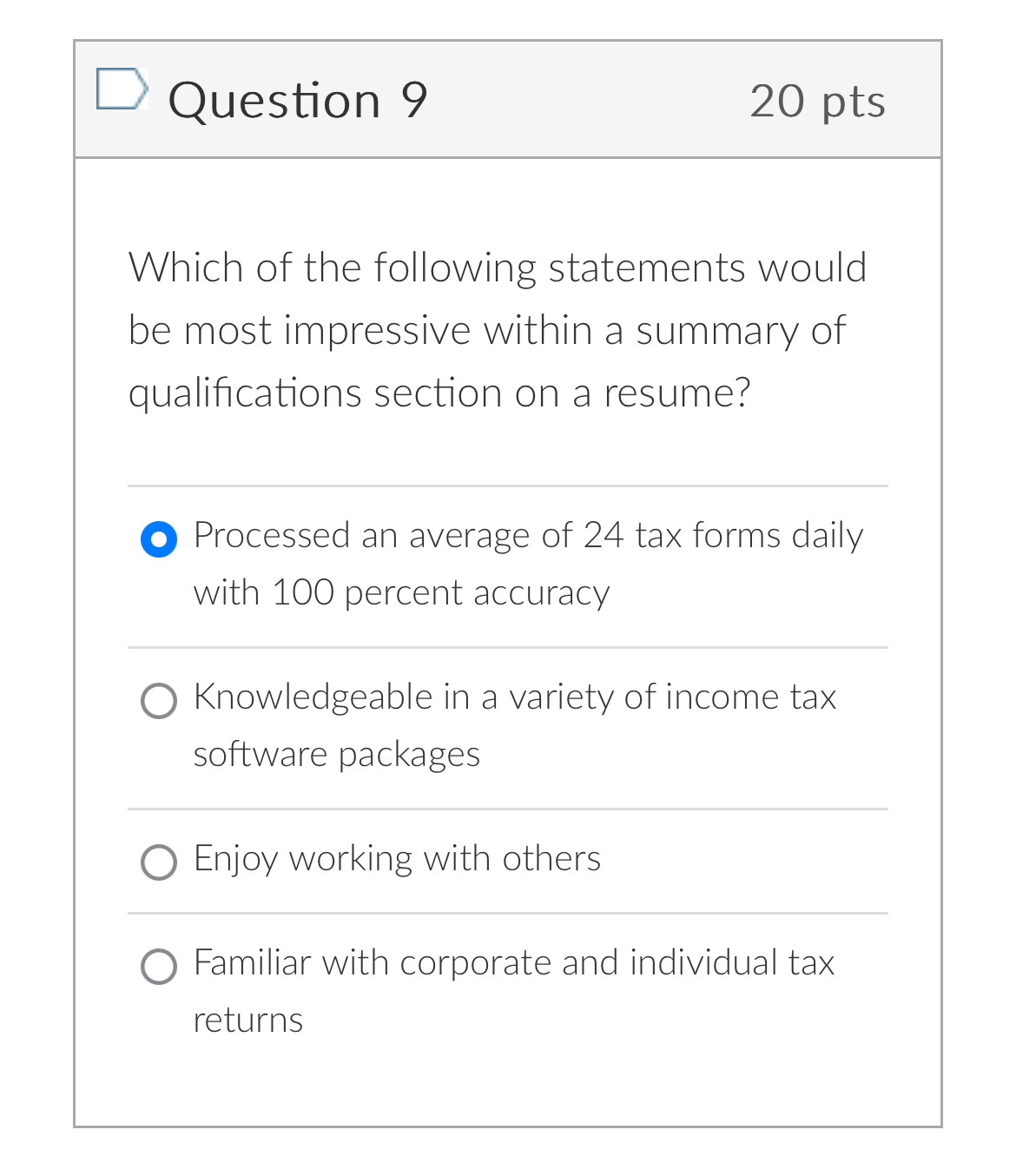Choose 'Knowledgeable in a variety of income tax' option
Screen dimensions: 1016x1176
pos(159,701)
